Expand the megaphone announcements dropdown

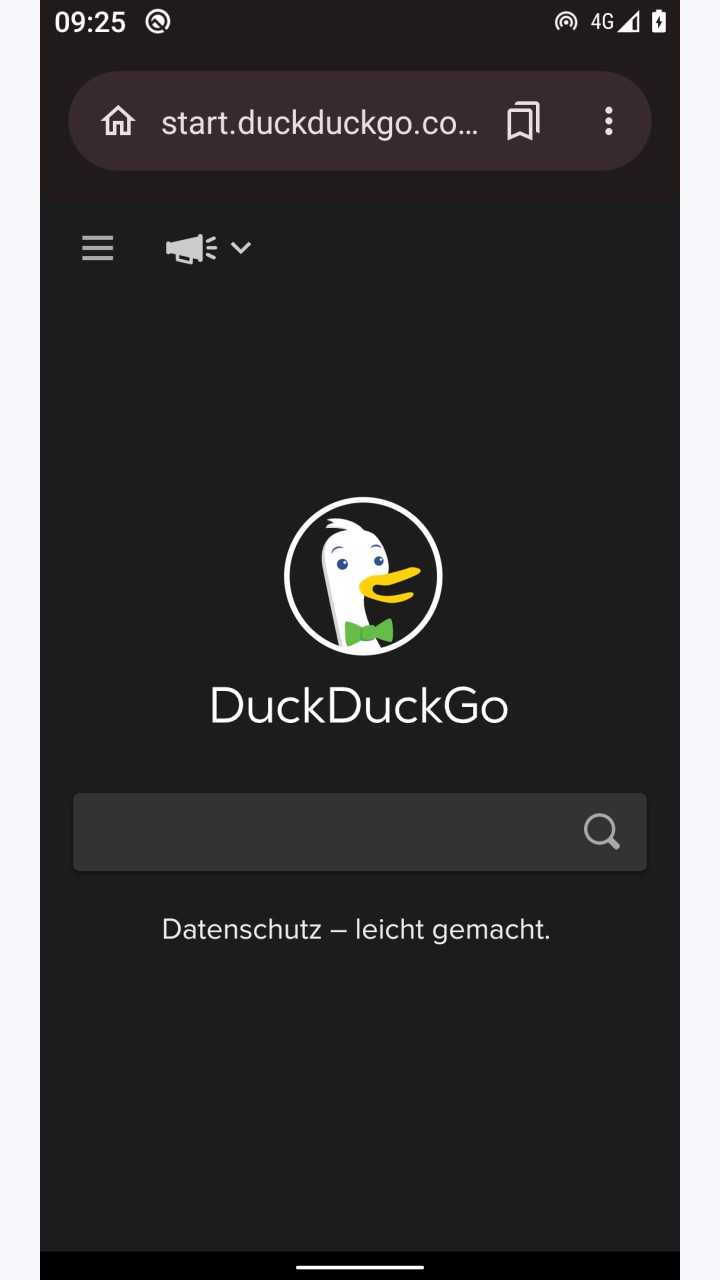pyautogui.click(x=208, y=248)
